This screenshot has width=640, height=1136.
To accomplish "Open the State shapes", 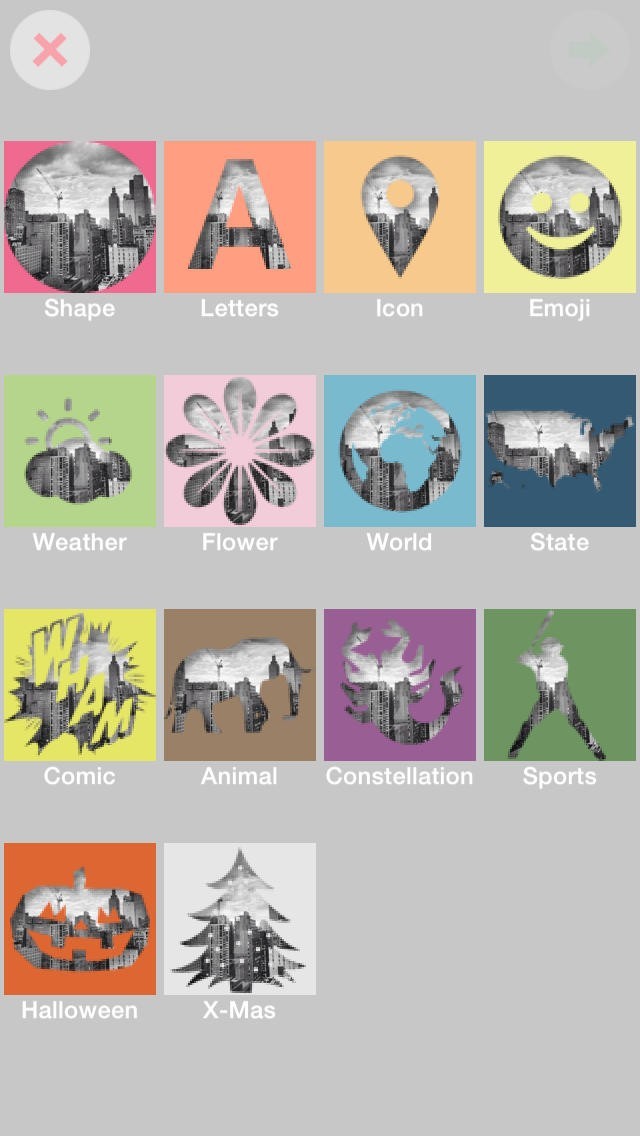I will pyautogui.click(x=560, y=451).
